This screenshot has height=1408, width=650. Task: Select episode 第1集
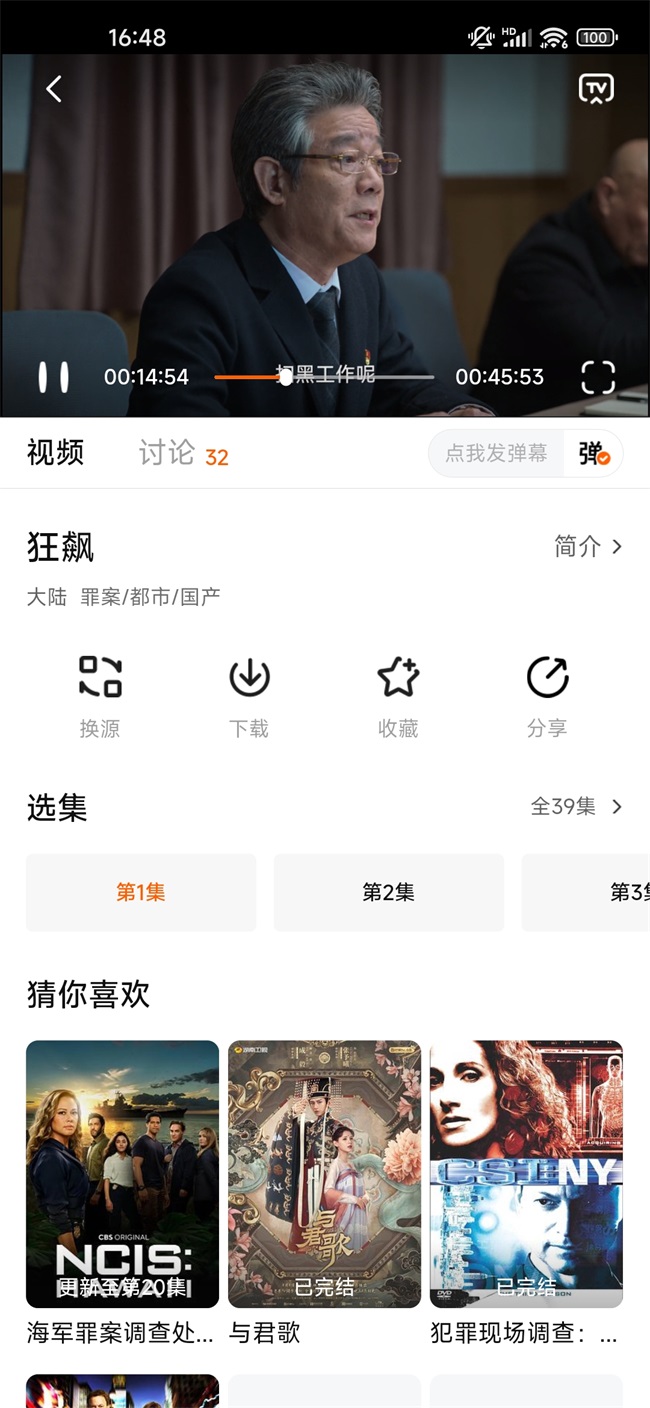141,892
